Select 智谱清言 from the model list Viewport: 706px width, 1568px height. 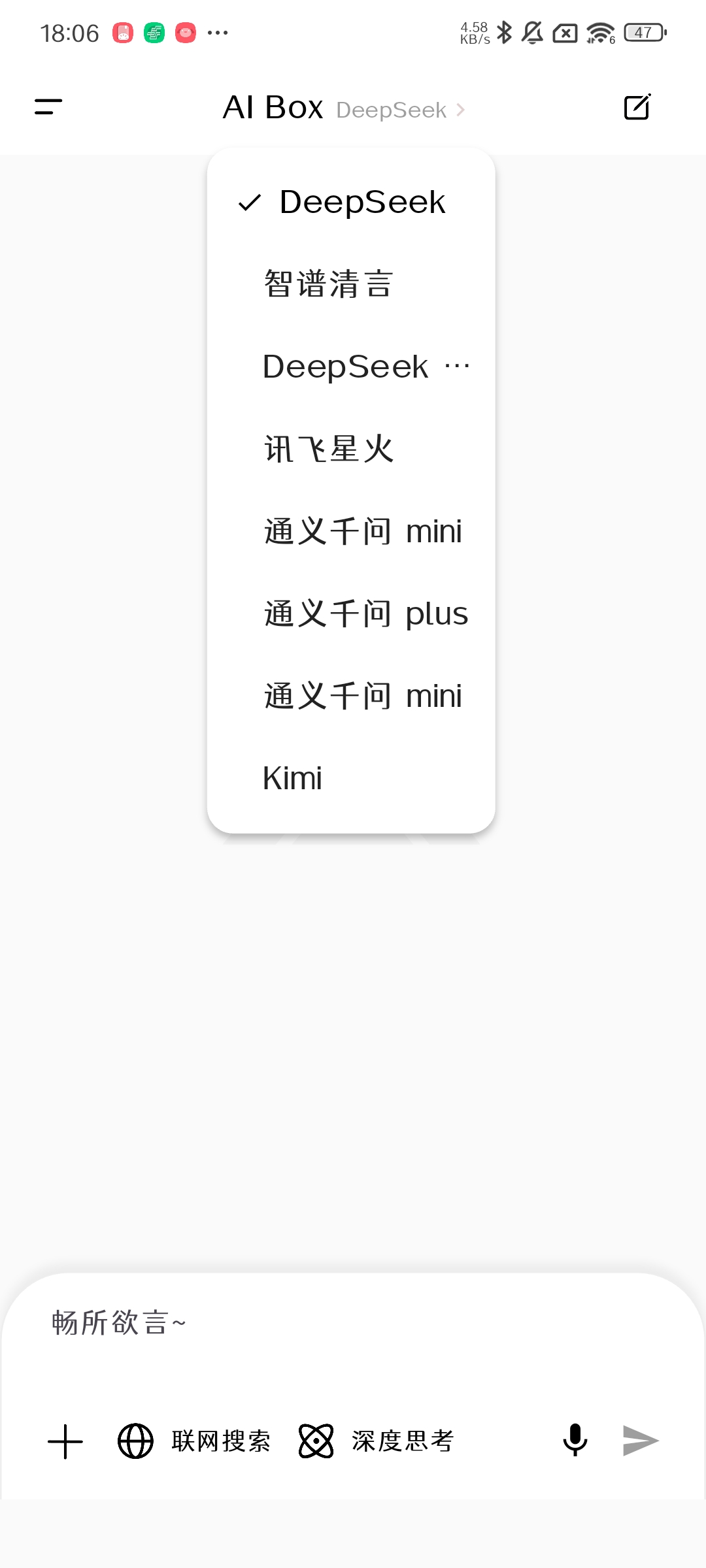click(x=327, y=284)
